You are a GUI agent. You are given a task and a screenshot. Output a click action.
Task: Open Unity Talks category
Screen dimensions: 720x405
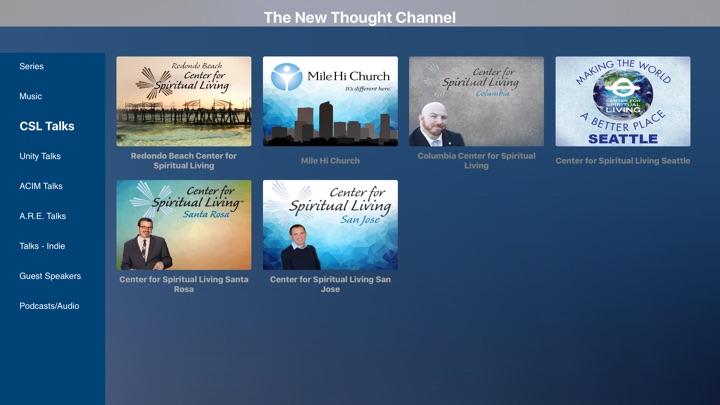pyautogui.click(x=40, y=157)
